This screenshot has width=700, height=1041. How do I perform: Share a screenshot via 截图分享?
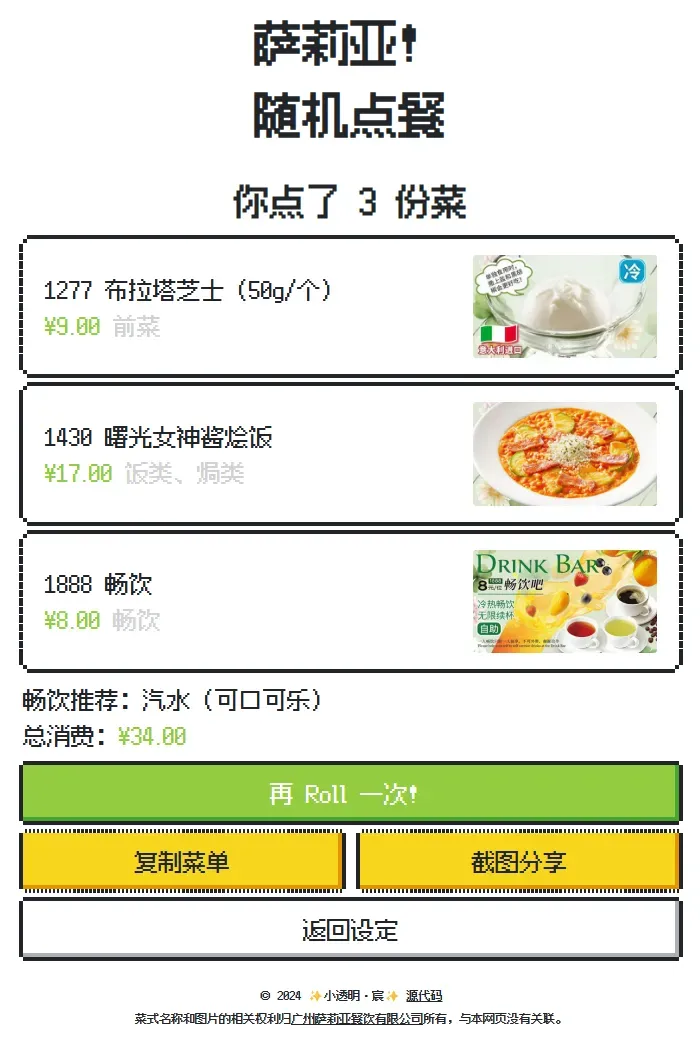click(x=518, y=861)
